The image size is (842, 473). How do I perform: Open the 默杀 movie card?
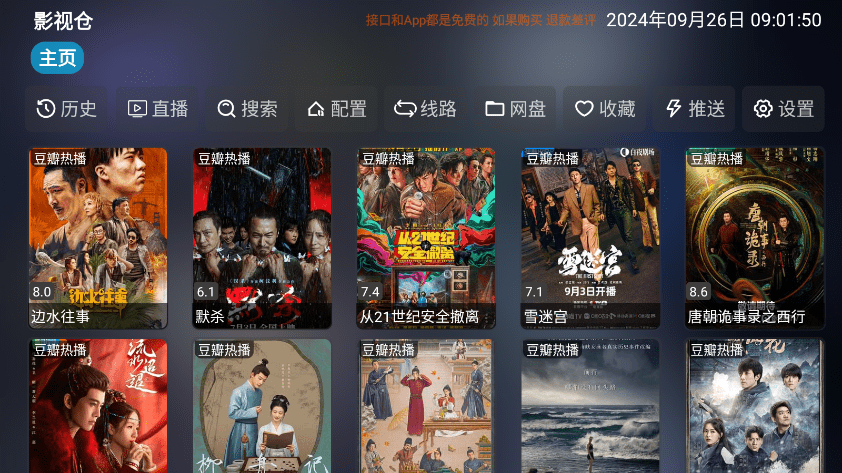coord(262,237)
